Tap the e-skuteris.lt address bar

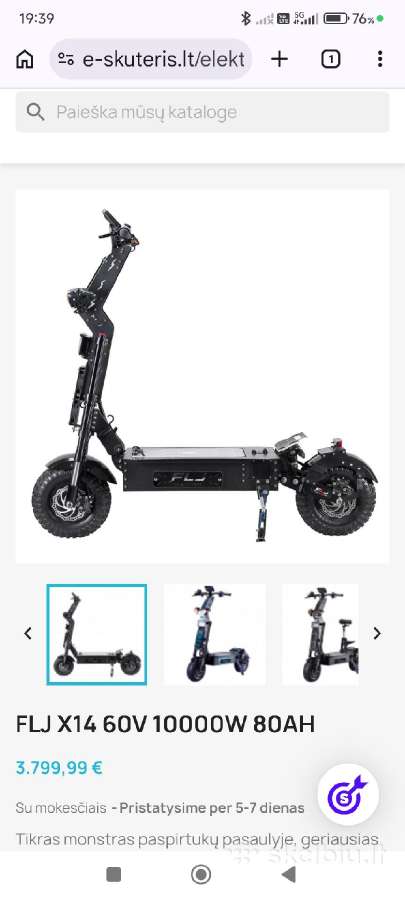[151, 59]
